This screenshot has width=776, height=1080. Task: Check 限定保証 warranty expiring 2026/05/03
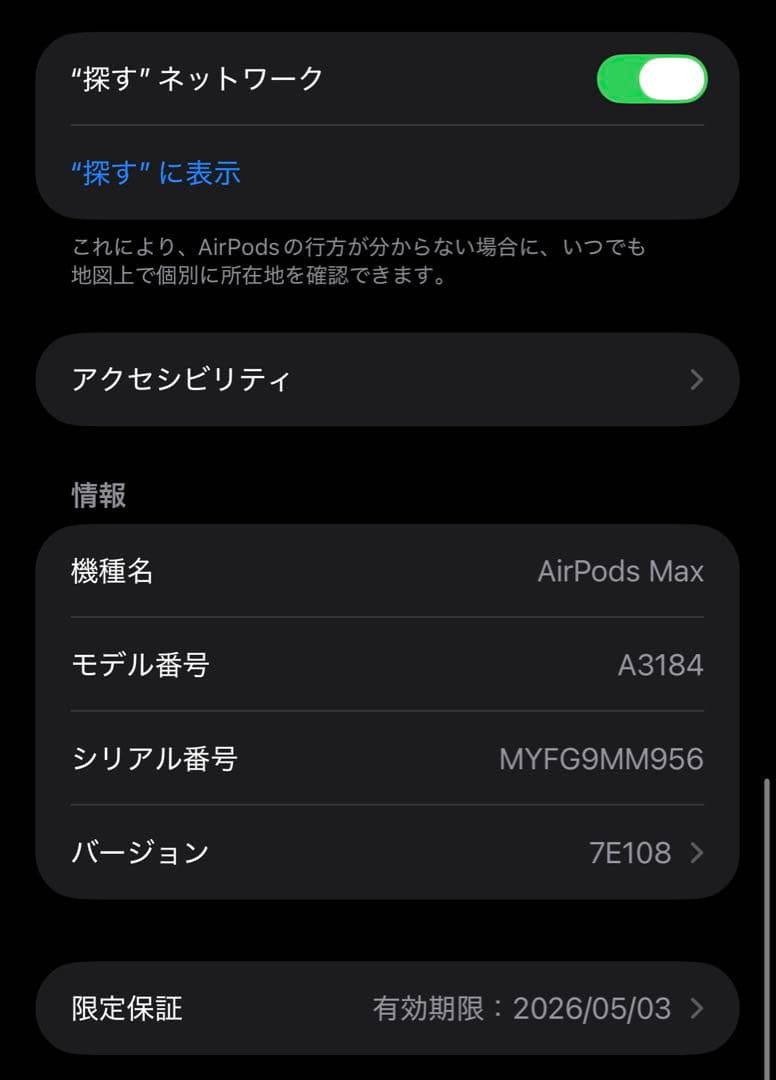coord(388,1009)
